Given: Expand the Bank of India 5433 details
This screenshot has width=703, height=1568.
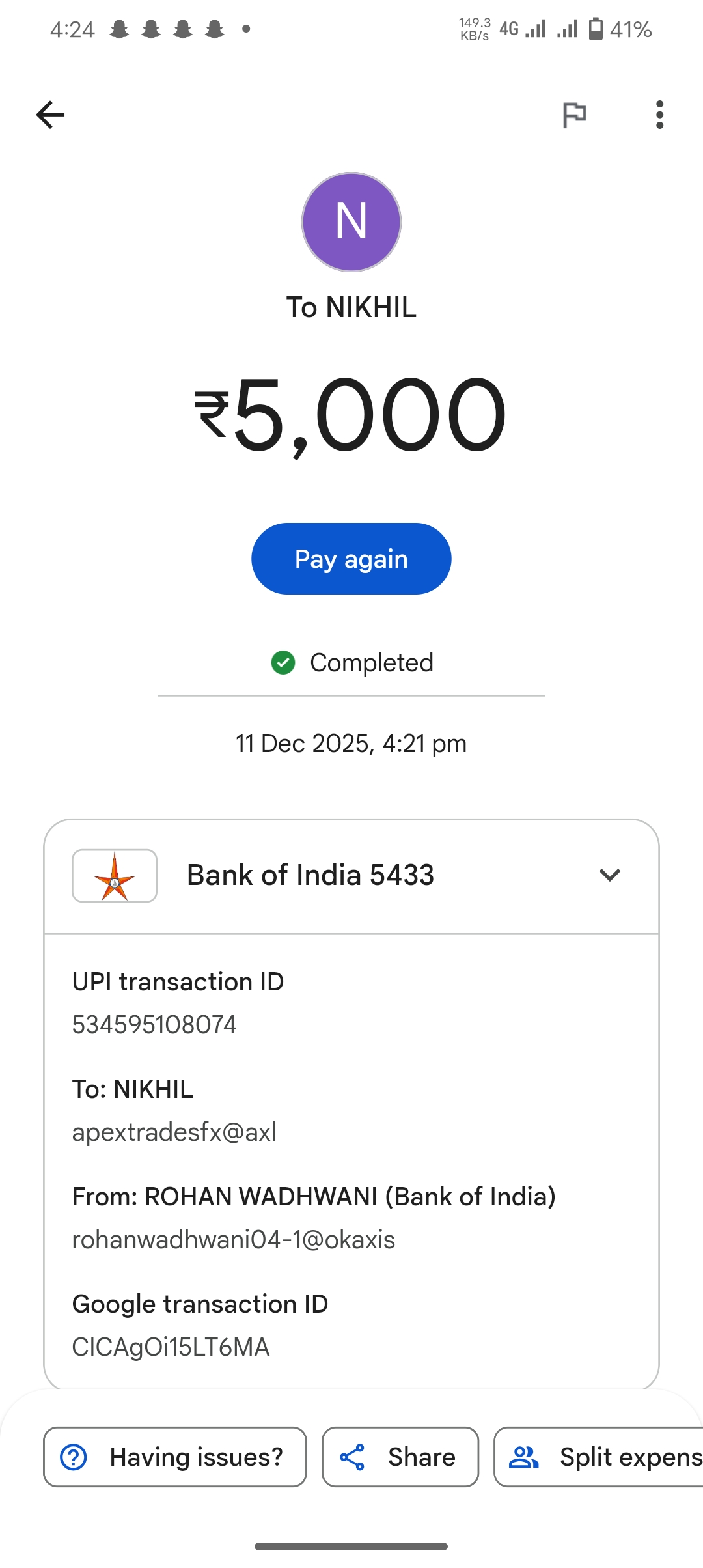Looking at the screenshot, I should tap(609, 875).
